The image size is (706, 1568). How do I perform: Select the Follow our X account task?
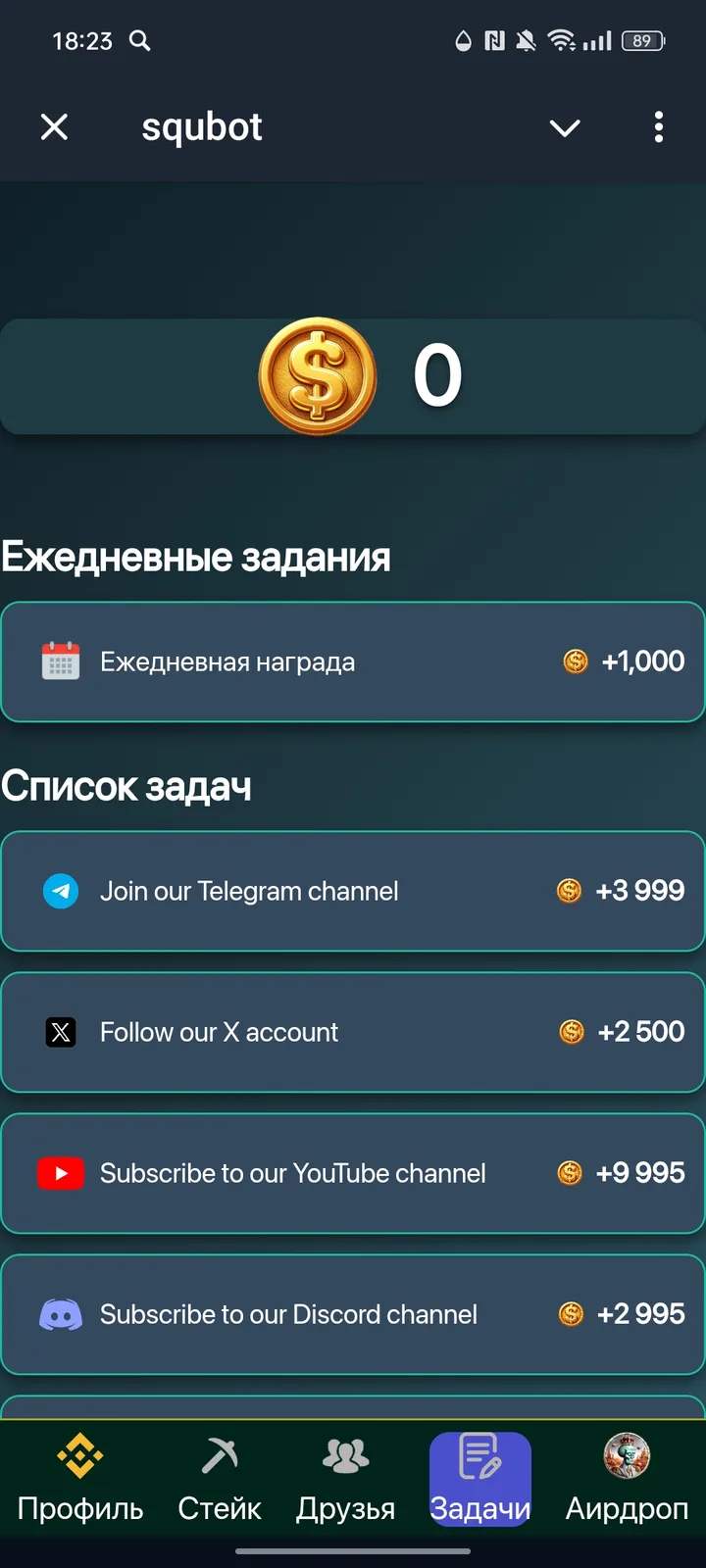353,1032
